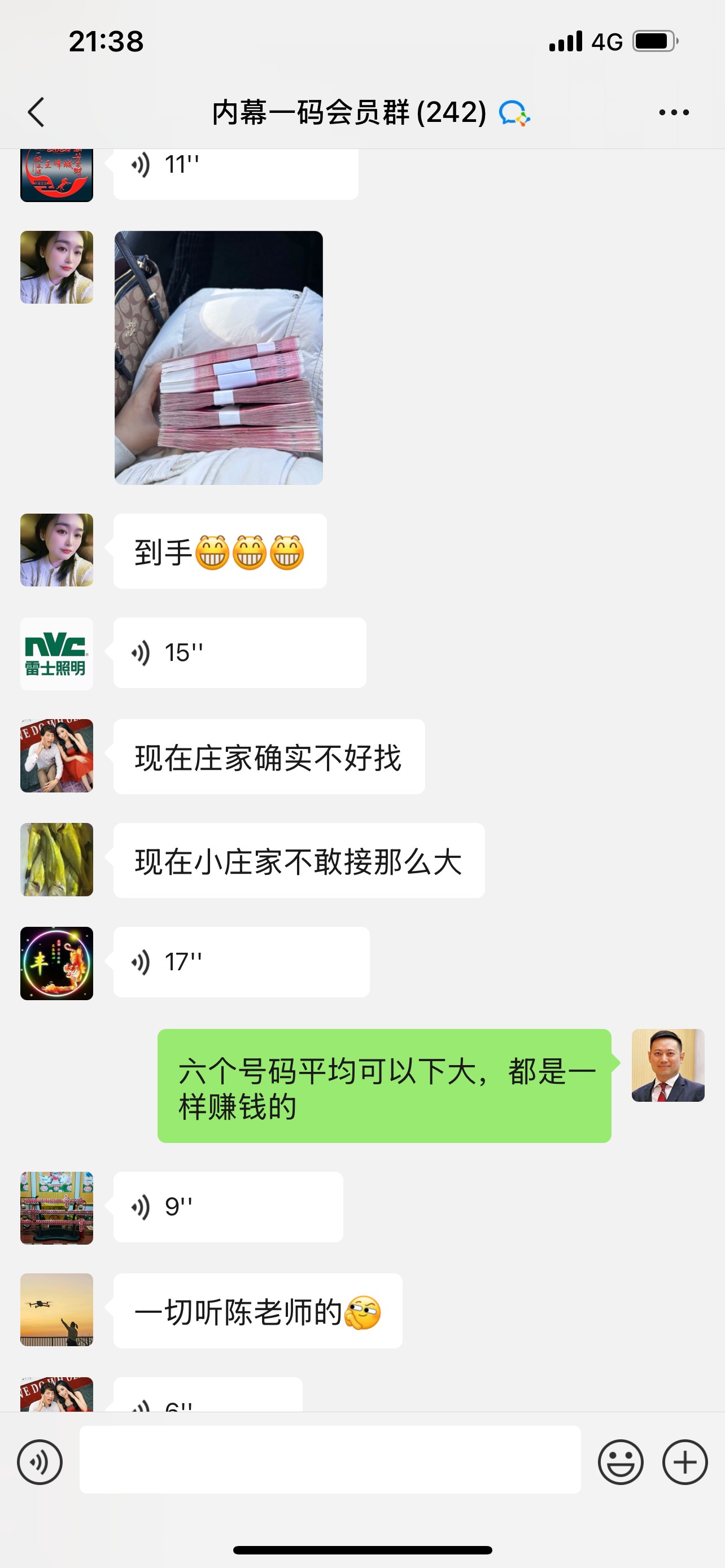The height and width of the screenshot is (1568, 725).
Task: Open the NVC 雷士照明 avatar profile
Action: click(56, 654)
